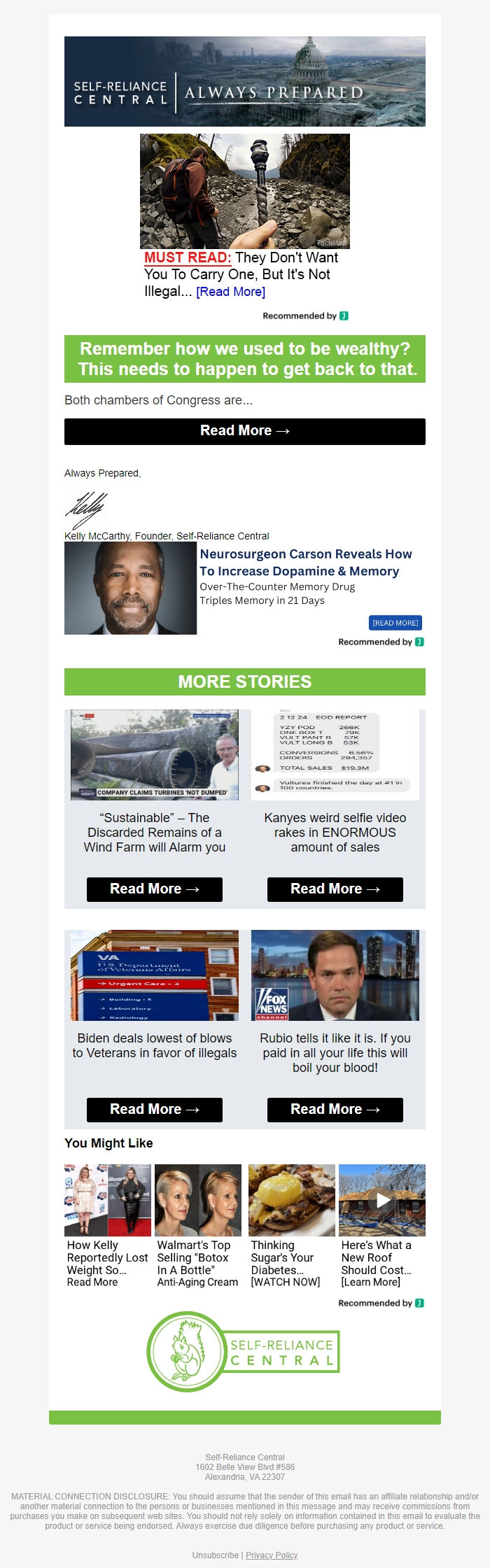Read more on Biden and Veterans story
Image resolution: width=490 pixels, height=1568 pixels.
[x=154, y=1110]
